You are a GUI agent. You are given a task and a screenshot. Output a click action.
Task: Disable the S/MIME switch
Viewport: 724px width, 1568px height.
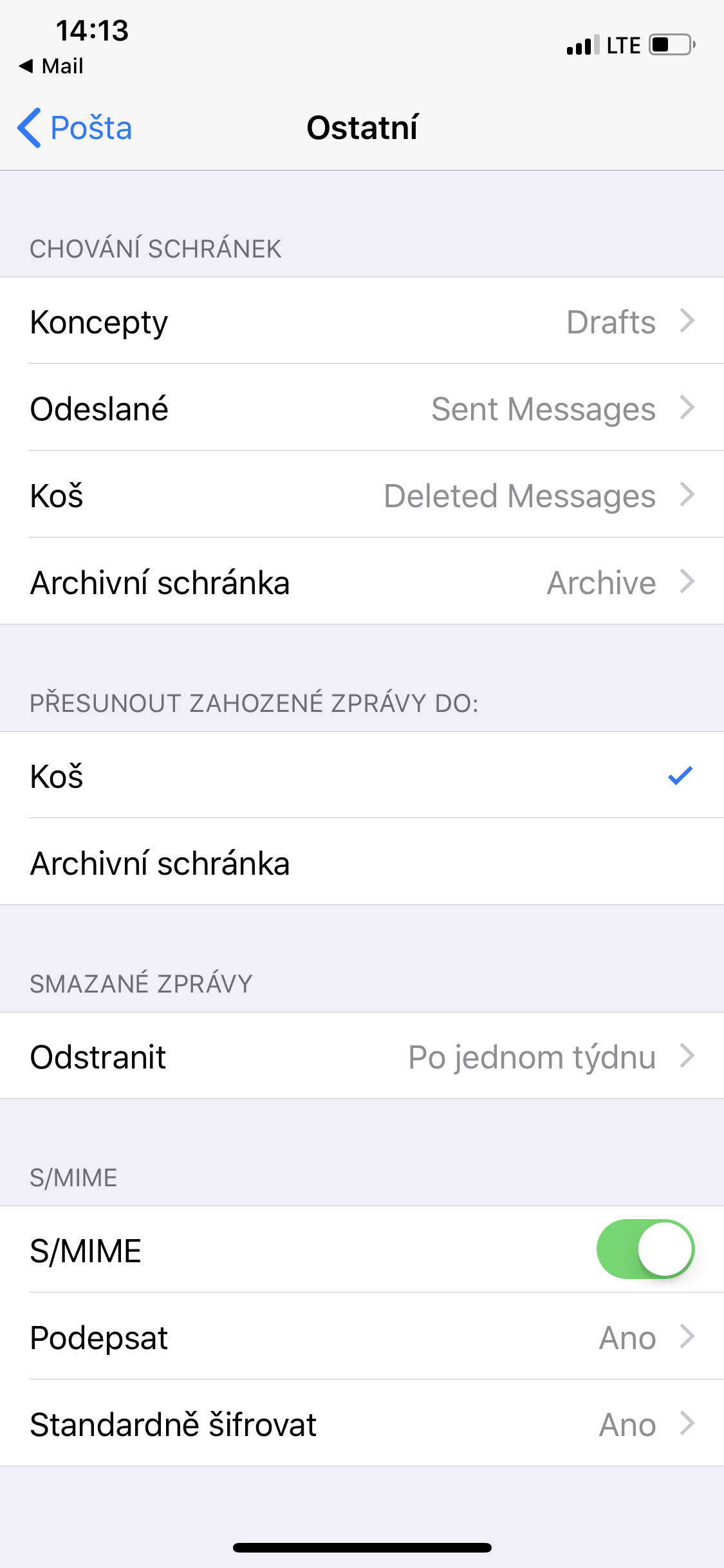point(645,1249)
